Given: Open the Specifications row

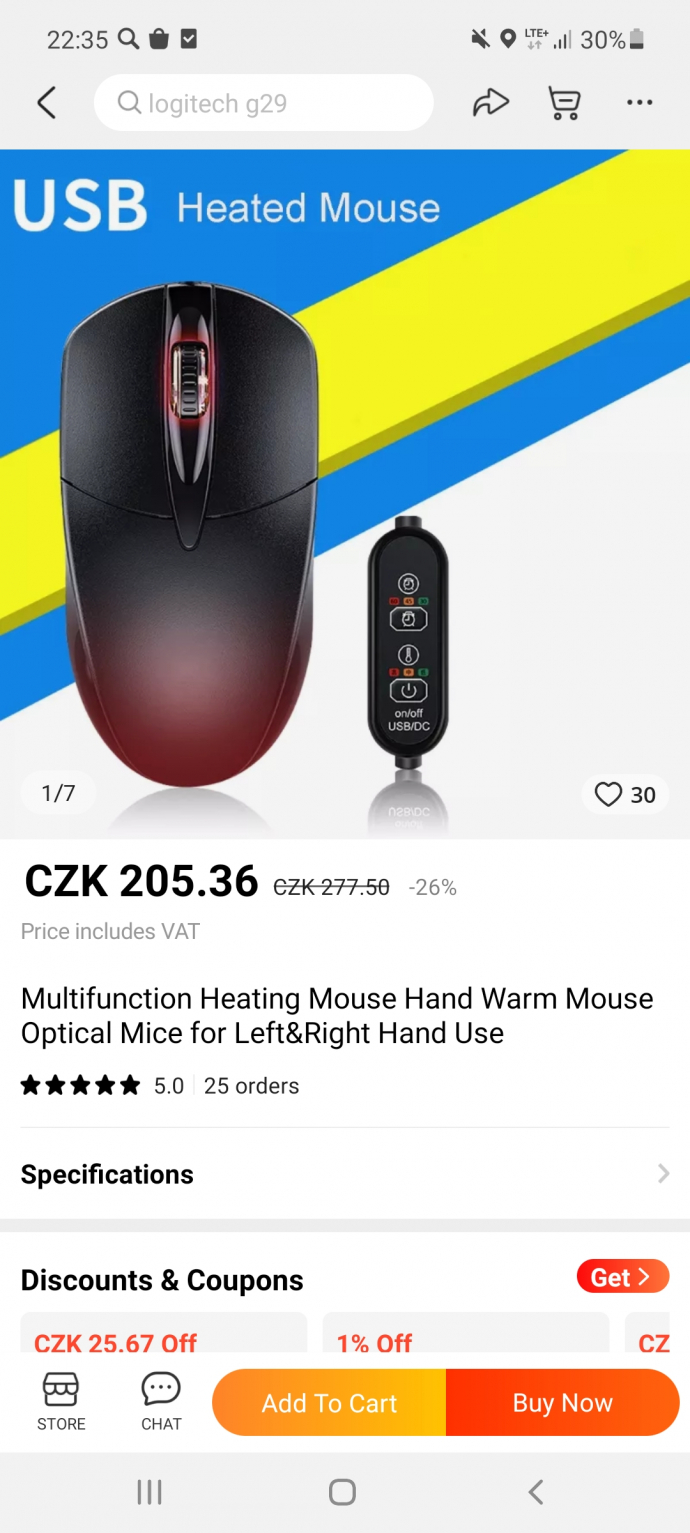Looking at the screenshot, I should tap(344, 1174).
